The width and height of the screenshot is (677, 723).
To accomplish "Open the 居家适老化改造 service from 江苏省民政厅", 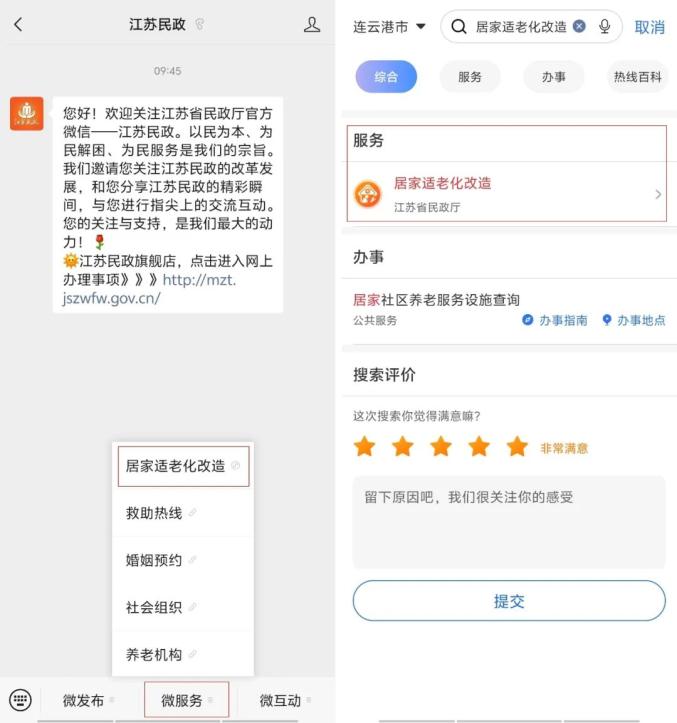I will pos(506,194).
